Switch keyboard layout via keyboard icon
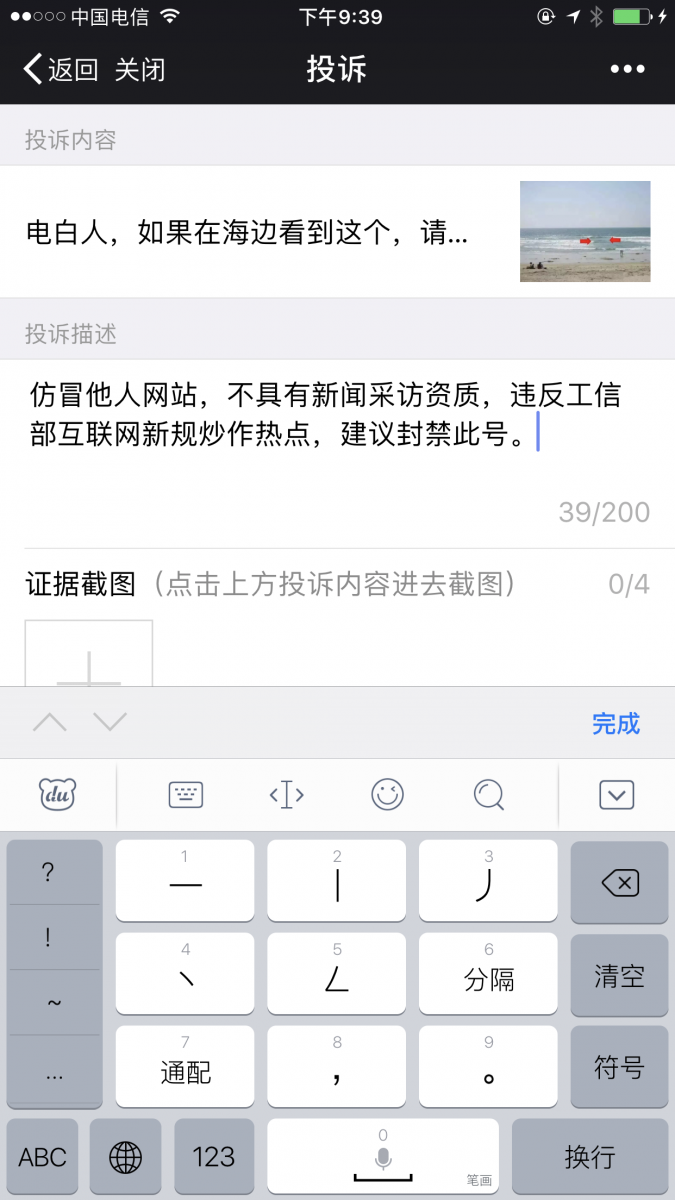 (x=186, y=795)
